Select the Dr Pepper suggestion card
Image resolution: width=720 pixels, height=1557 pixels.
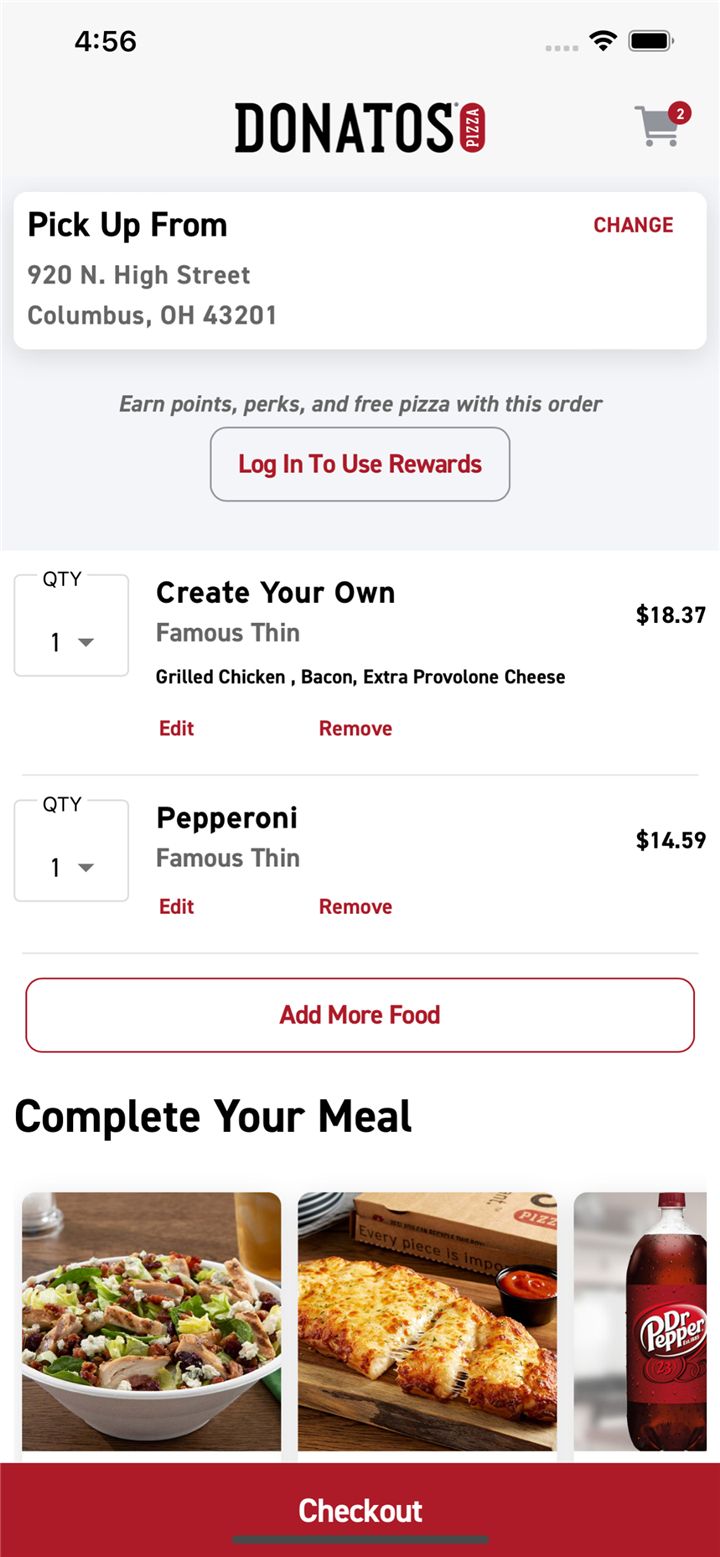pos(646,1321)
